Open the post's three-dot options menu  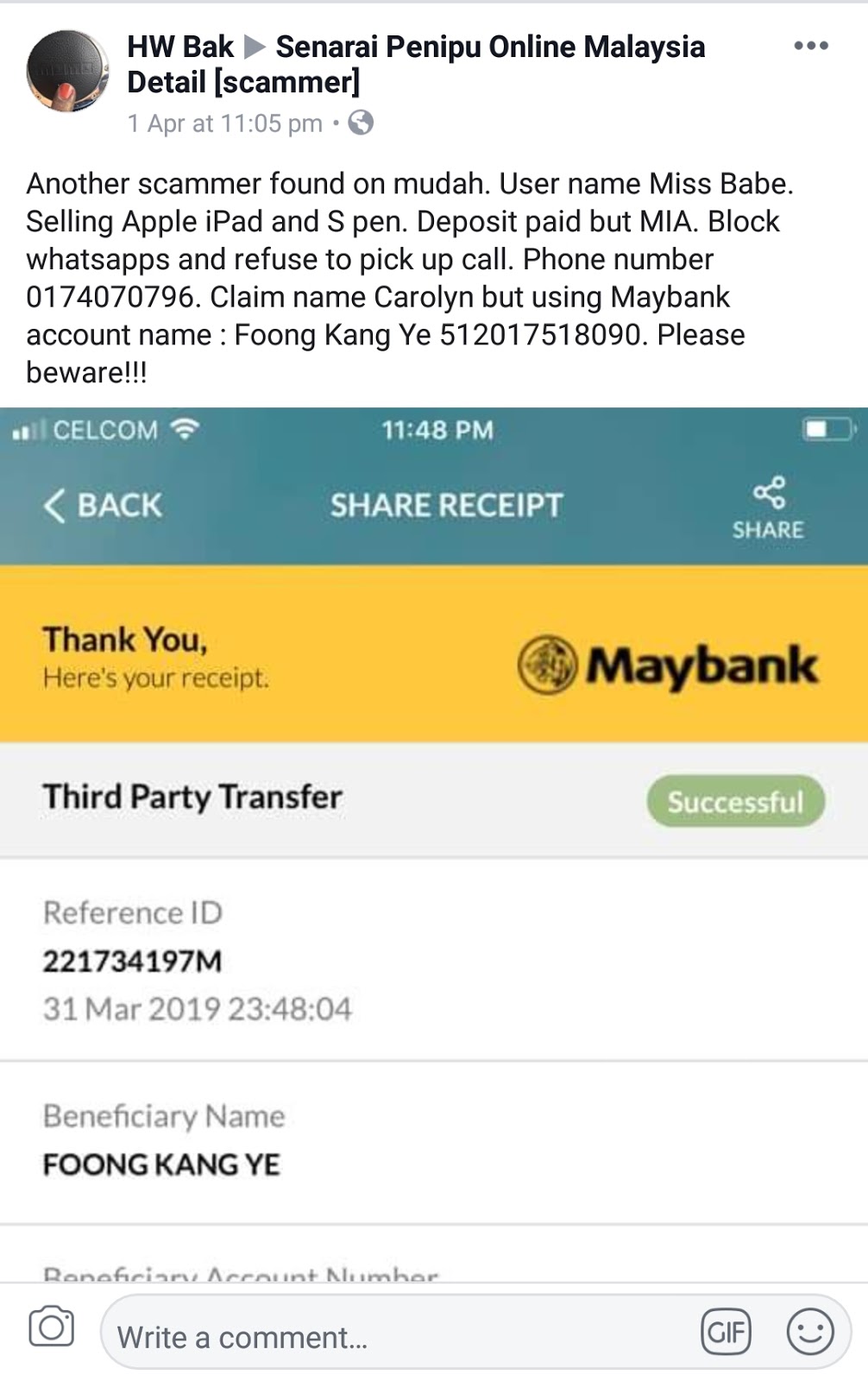click(x=810, y=46)
